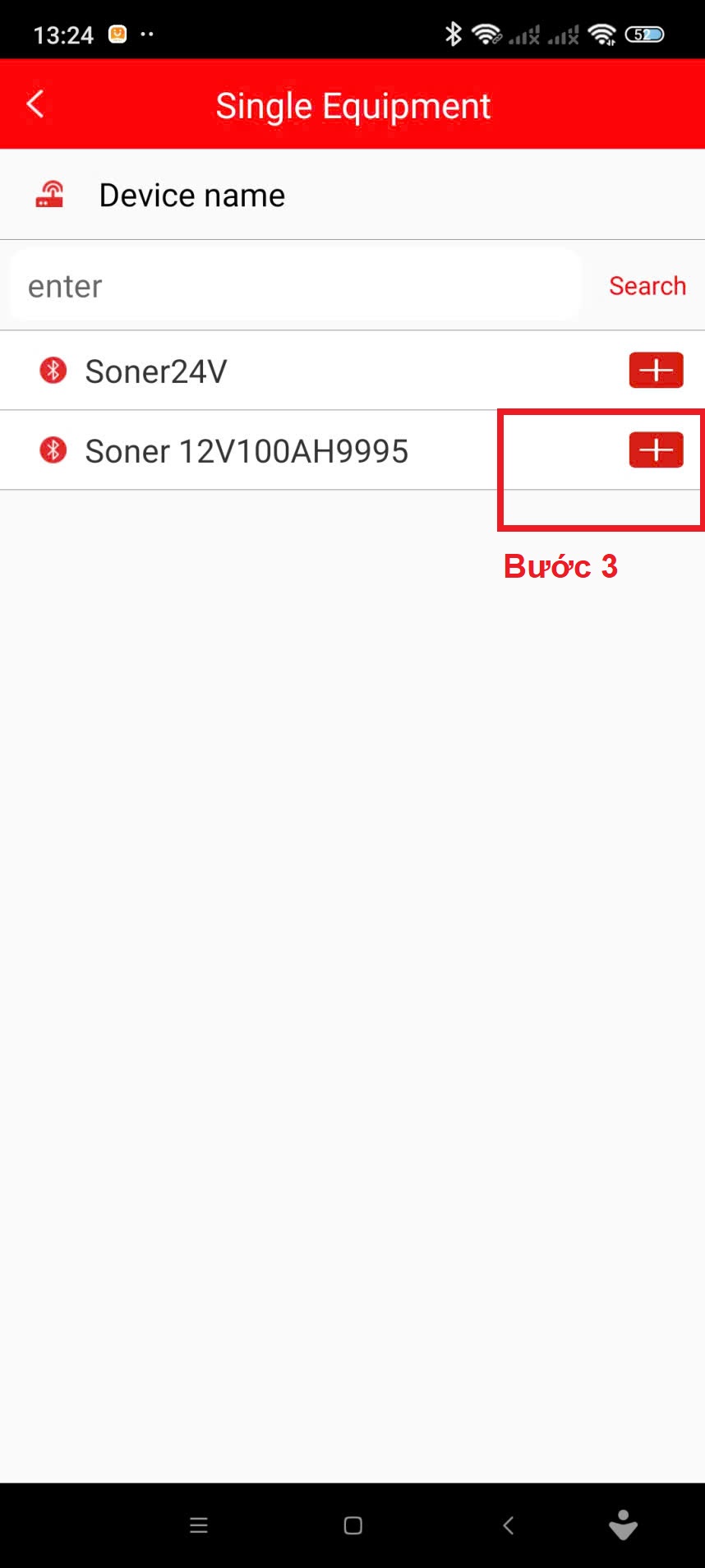Tap the Wi-Fi icon in the status bar
The image size is (705, 1568).
coord(487,34)
